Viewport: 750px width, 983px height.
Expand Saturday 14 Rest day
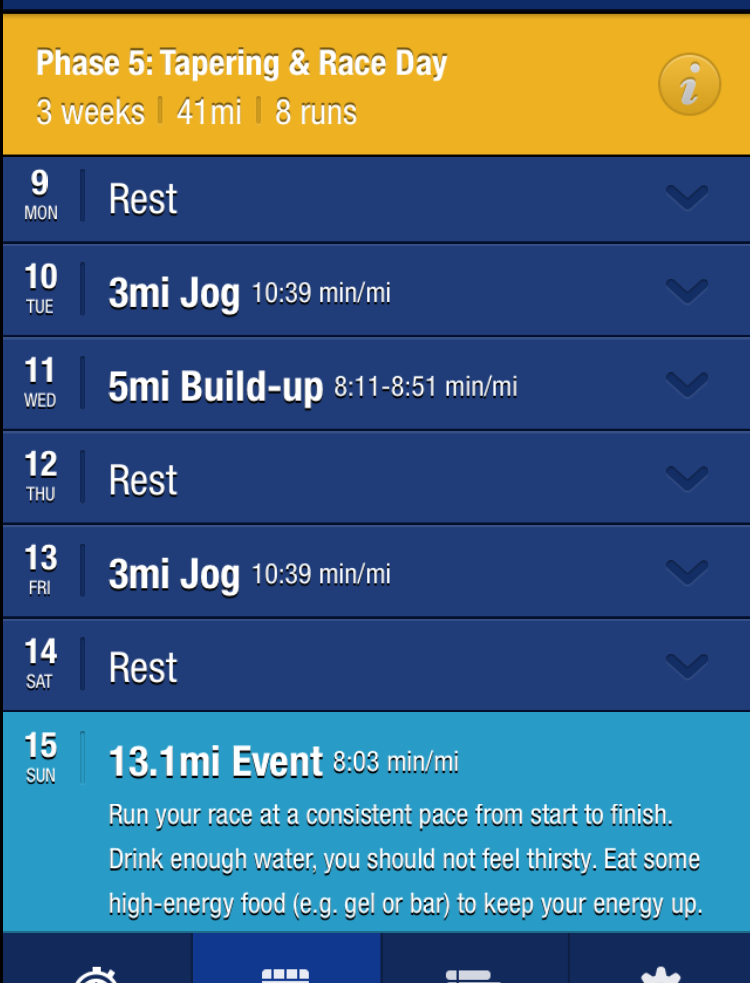point(687,666)
